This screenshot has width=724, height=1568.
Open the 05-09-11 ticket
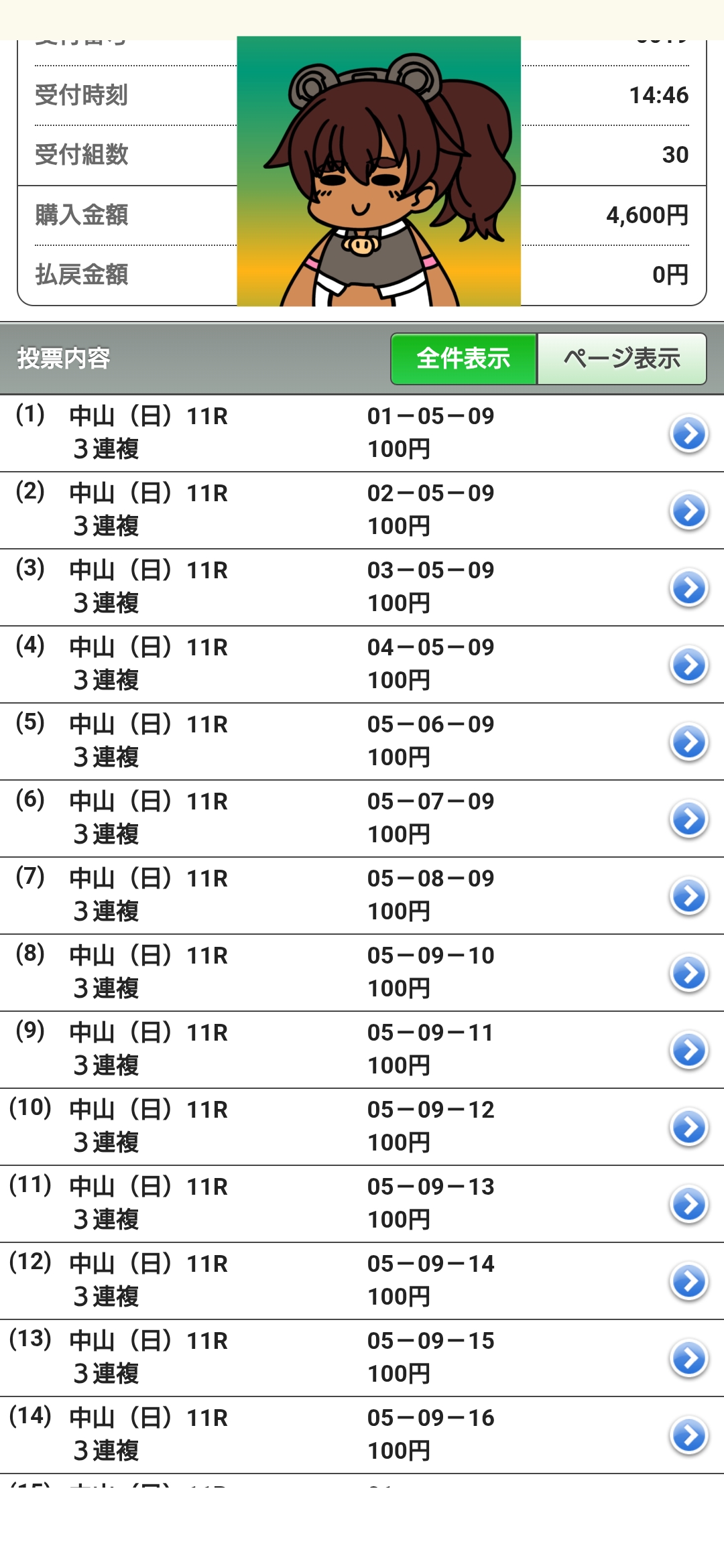click(688, 1050)
